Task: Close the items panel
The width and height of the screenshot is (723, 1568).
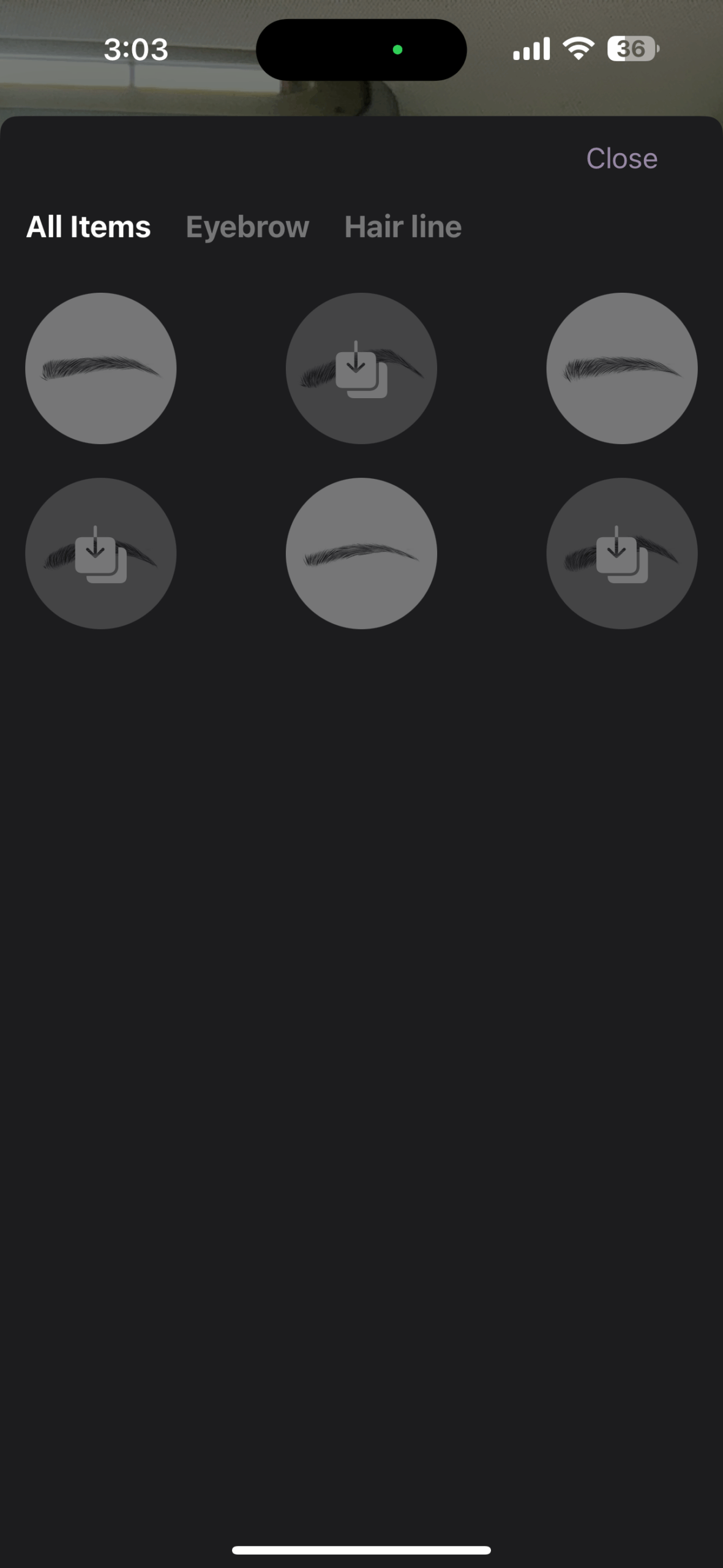Action: pos(621,159)
